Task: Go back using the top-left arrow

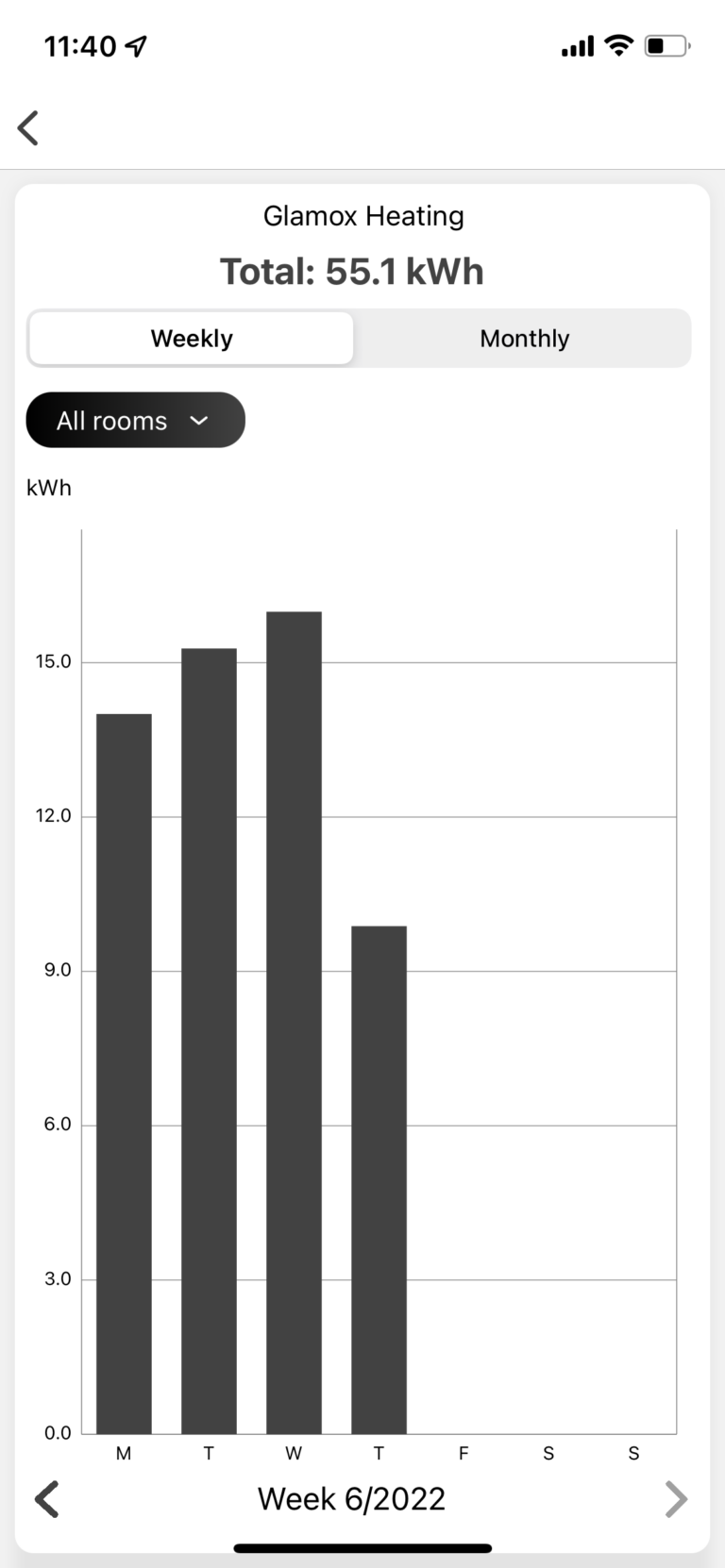Action: (x=29, y=127)
